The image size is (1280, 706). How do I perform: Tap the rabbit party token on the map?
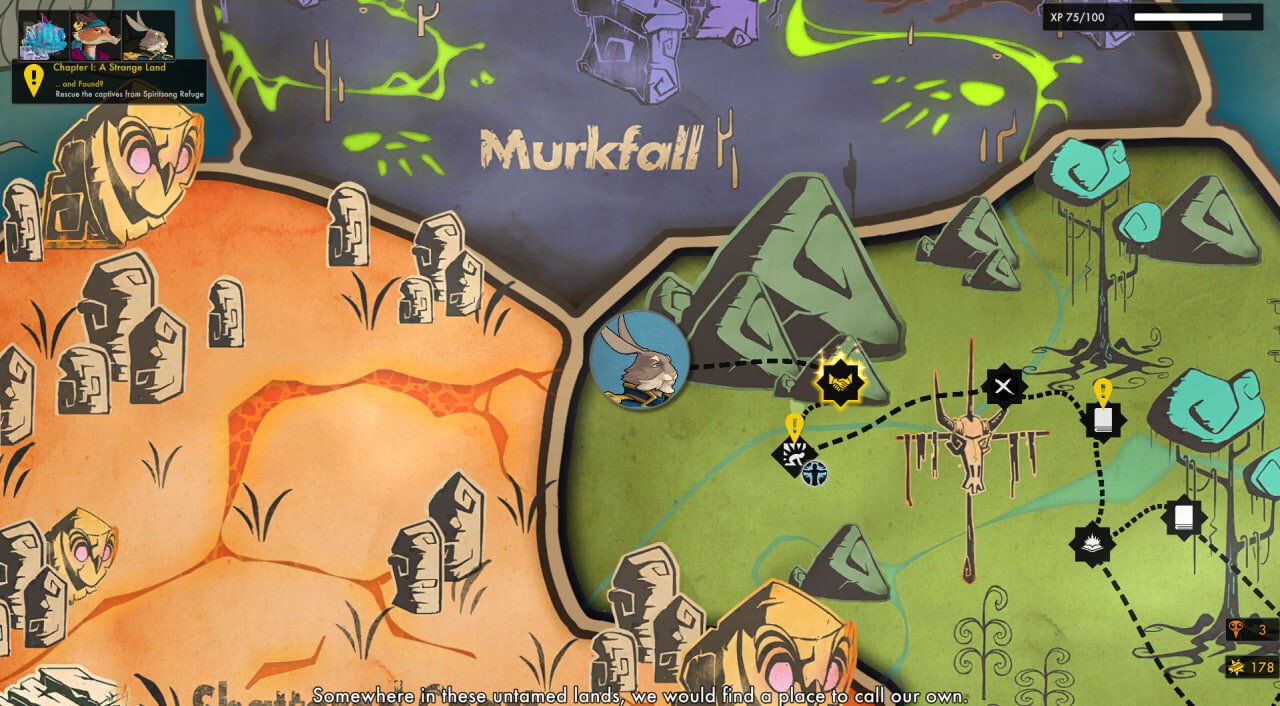[640, 360]
